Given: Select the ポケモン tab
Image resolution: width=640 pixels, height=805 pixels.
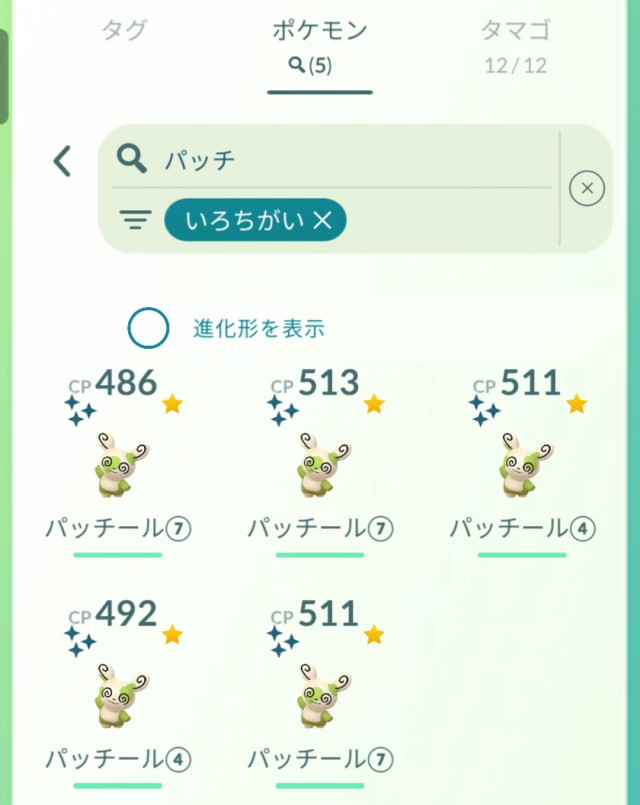Looking at the screenshot, I should click(x=320, y=44).
